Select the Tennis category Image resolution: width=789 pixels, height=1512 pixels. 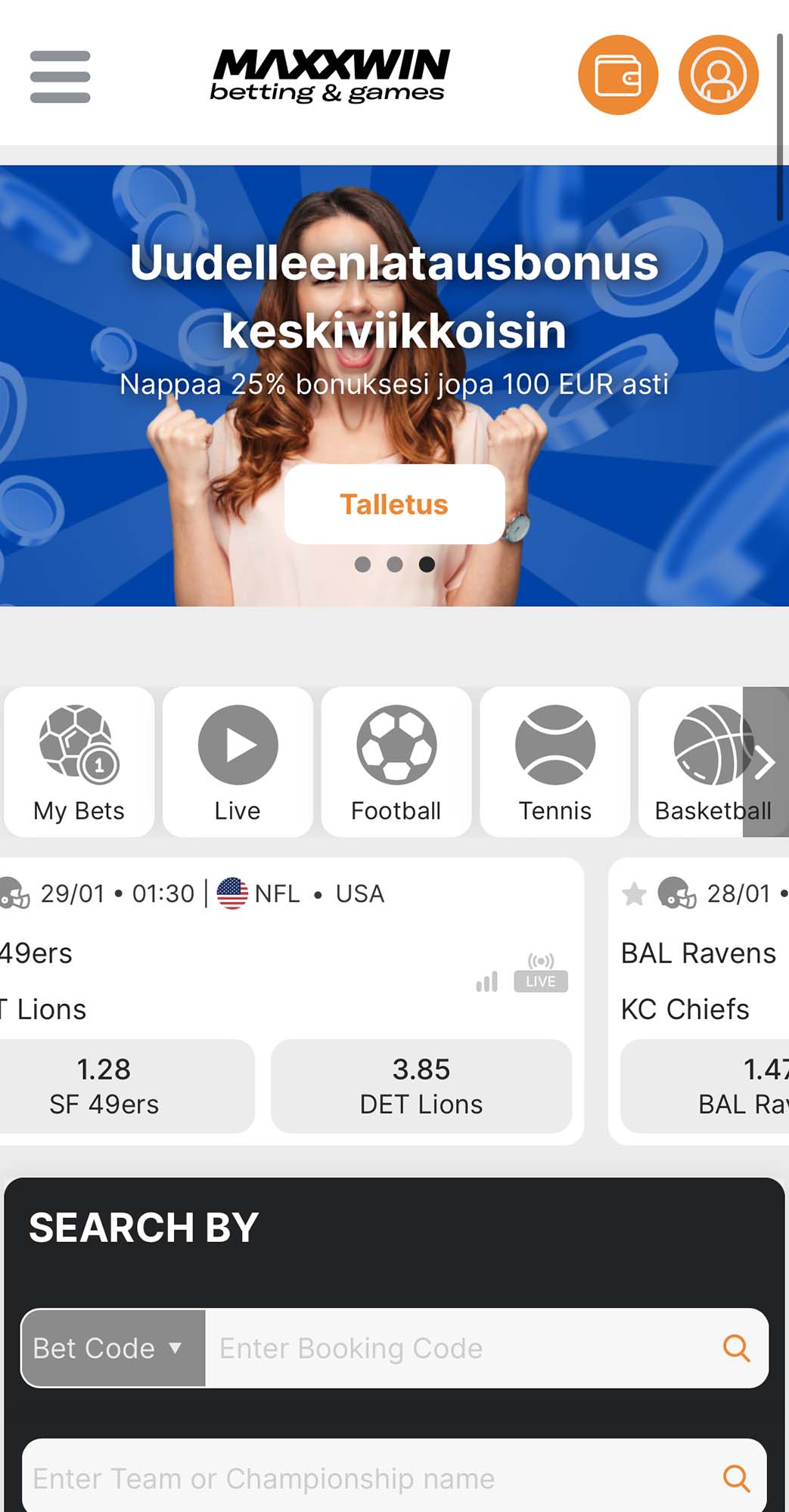coord(554,761)
